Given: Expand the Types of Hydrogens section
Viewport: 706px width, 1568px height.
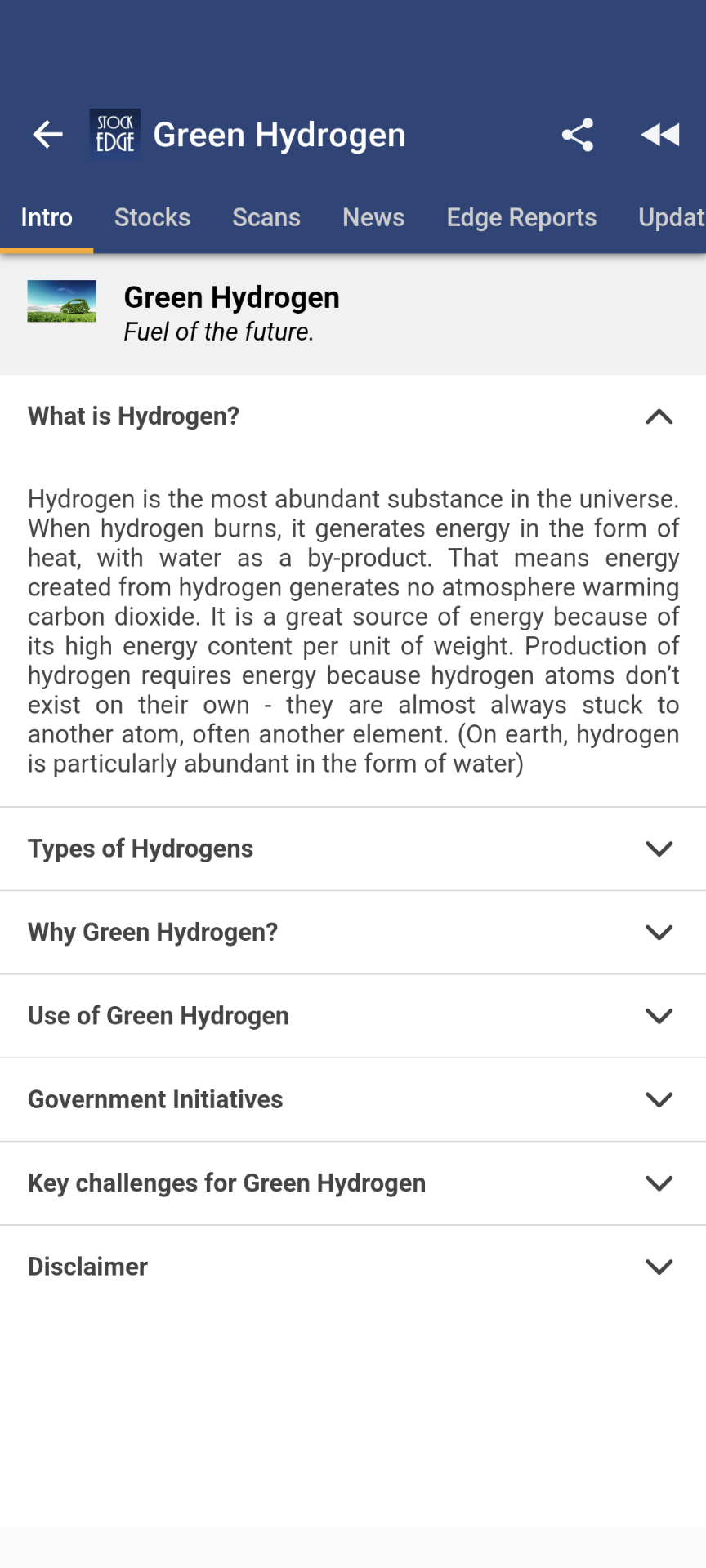Looking at the screenshot, I should pyautogui.click(x=659, y=849).
